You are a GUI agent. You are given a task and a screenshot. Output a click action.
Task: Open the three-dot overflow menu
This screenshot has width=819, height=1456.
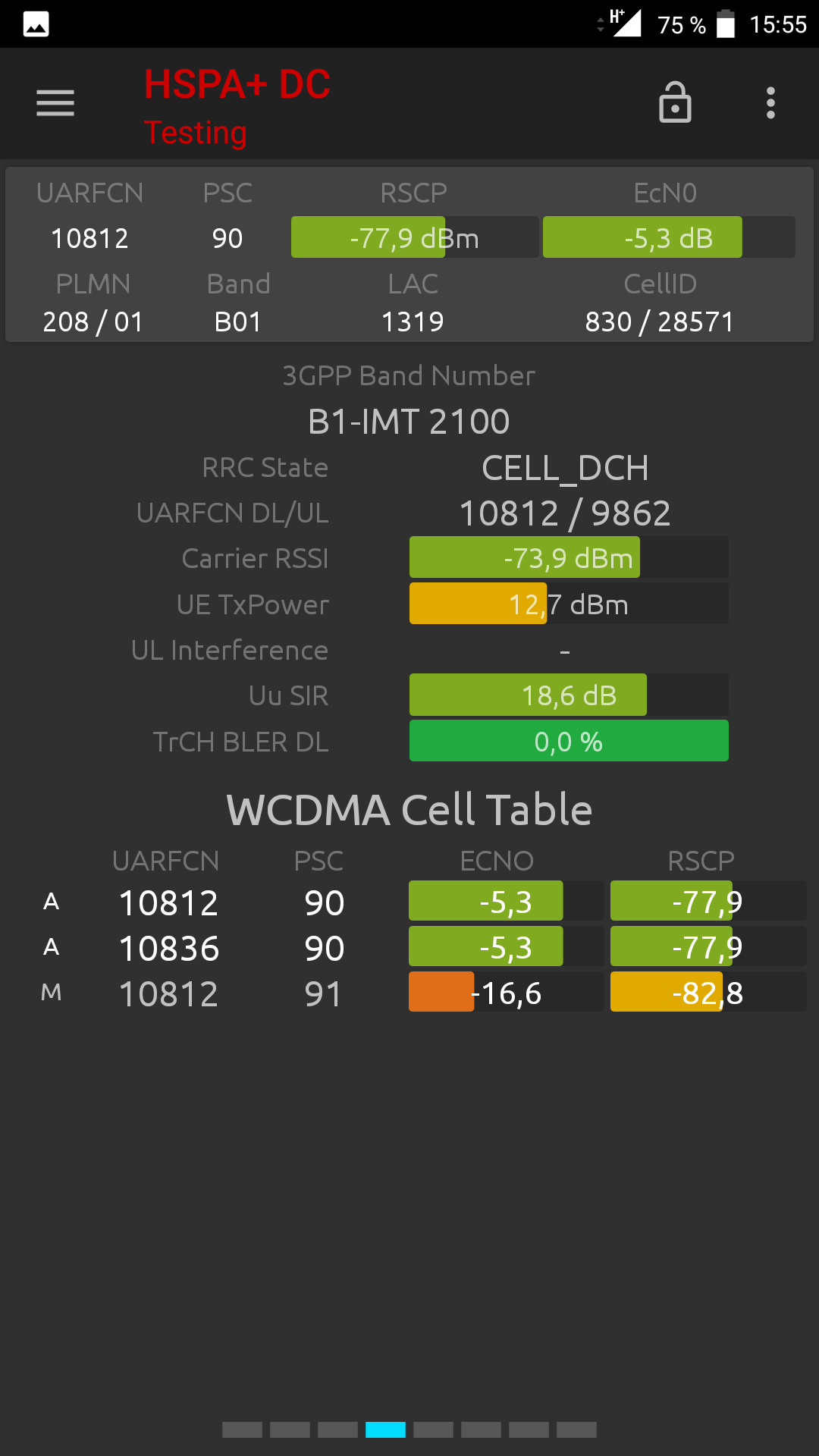(770, 103)
